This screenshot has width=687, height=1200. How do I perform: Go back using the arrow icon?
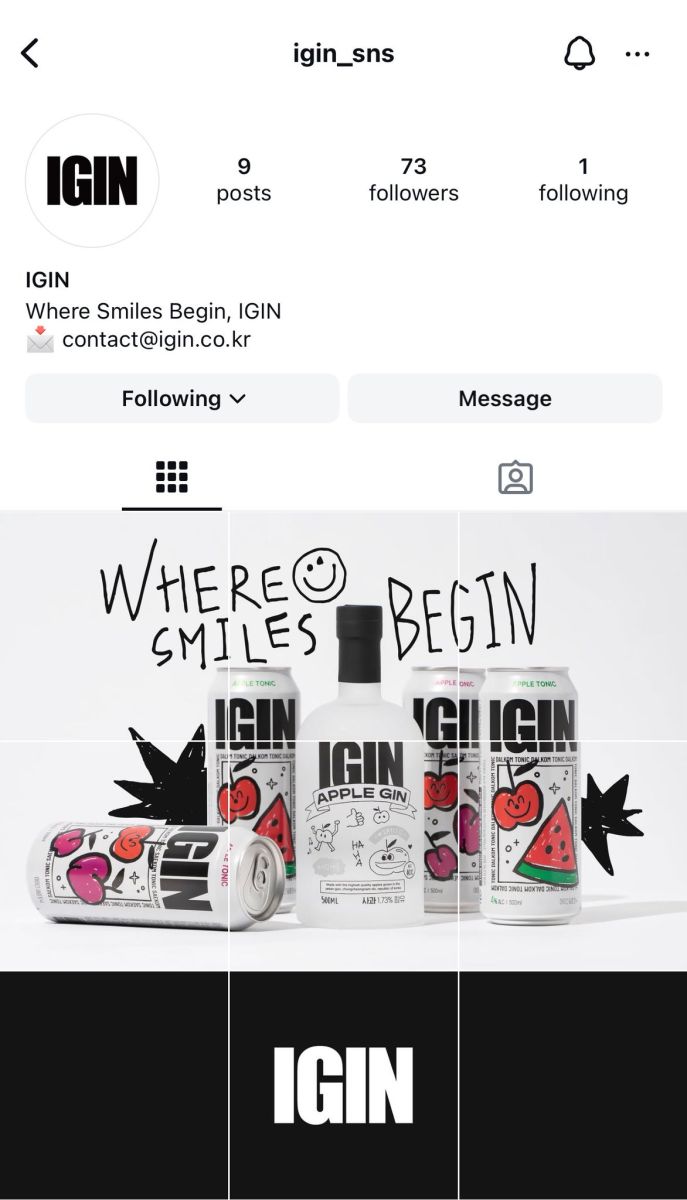[x=30, y=54]
